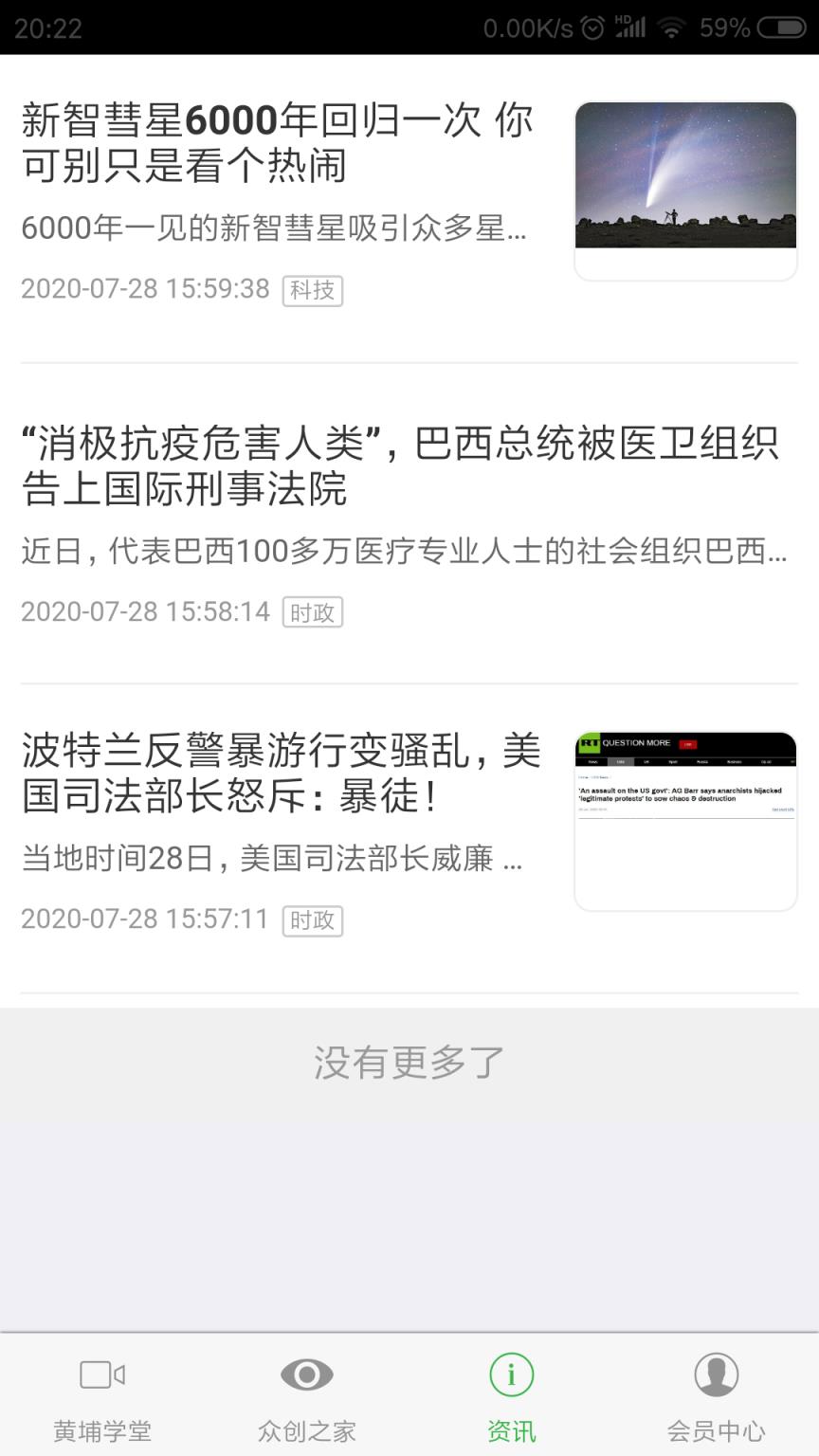Open 会员中心 via the person icon
Screen dimensions: 819x1456
(716, 1374)
